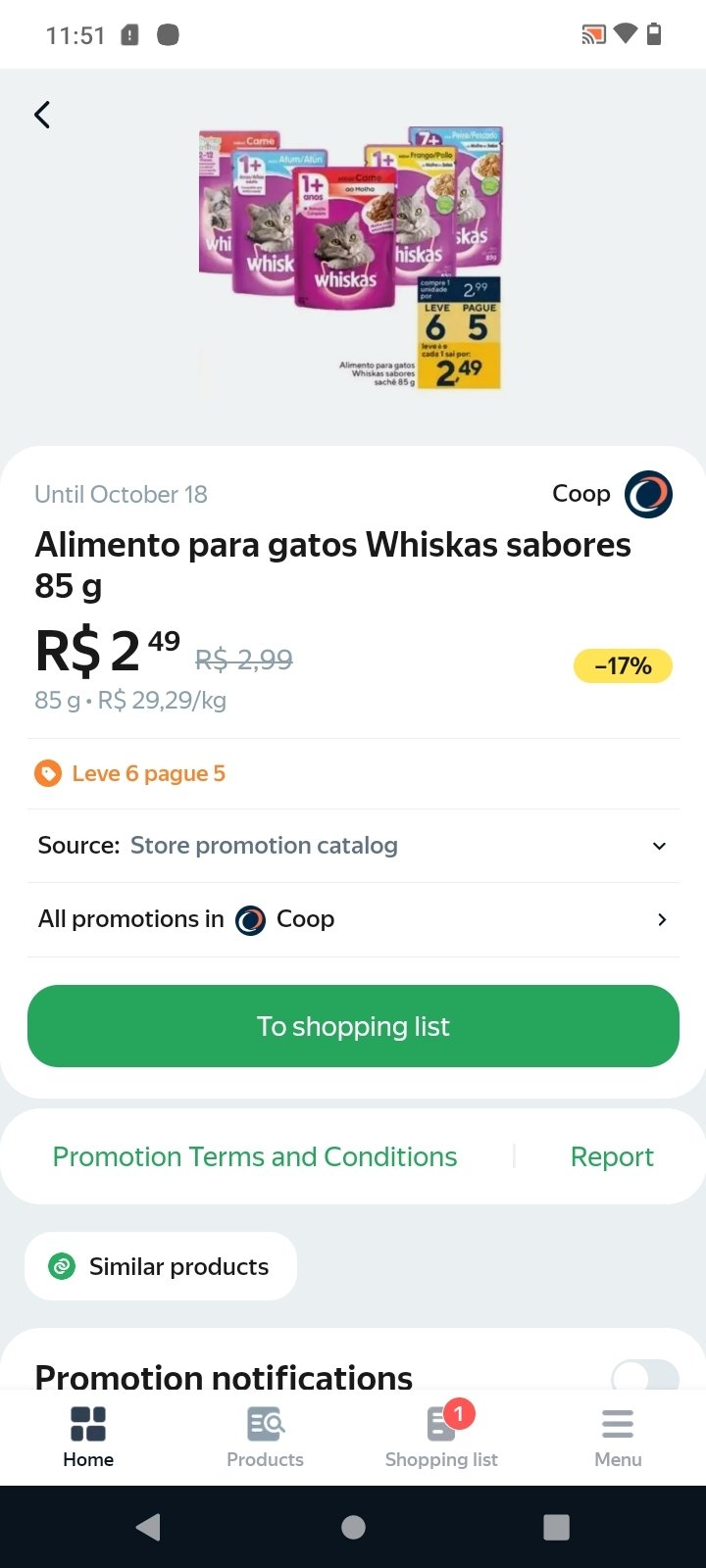The height and width of the screenshot is (1568, 706).
Task: Add the Whiskas offer to the shopping list
Action: pyautogui.click(x=353, y=1026)
